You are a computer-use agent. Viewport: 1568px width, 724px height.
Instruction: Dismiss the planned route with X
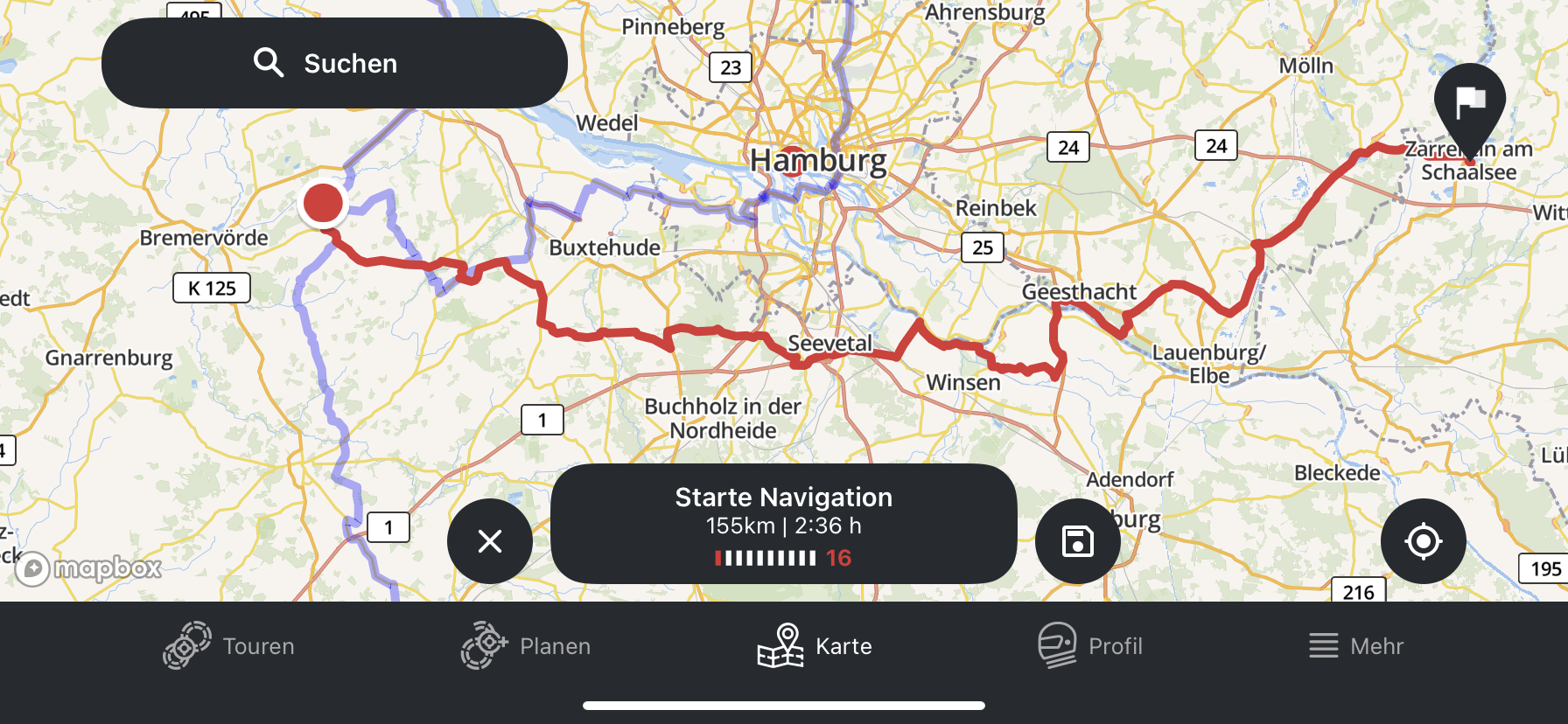(490, 541)
